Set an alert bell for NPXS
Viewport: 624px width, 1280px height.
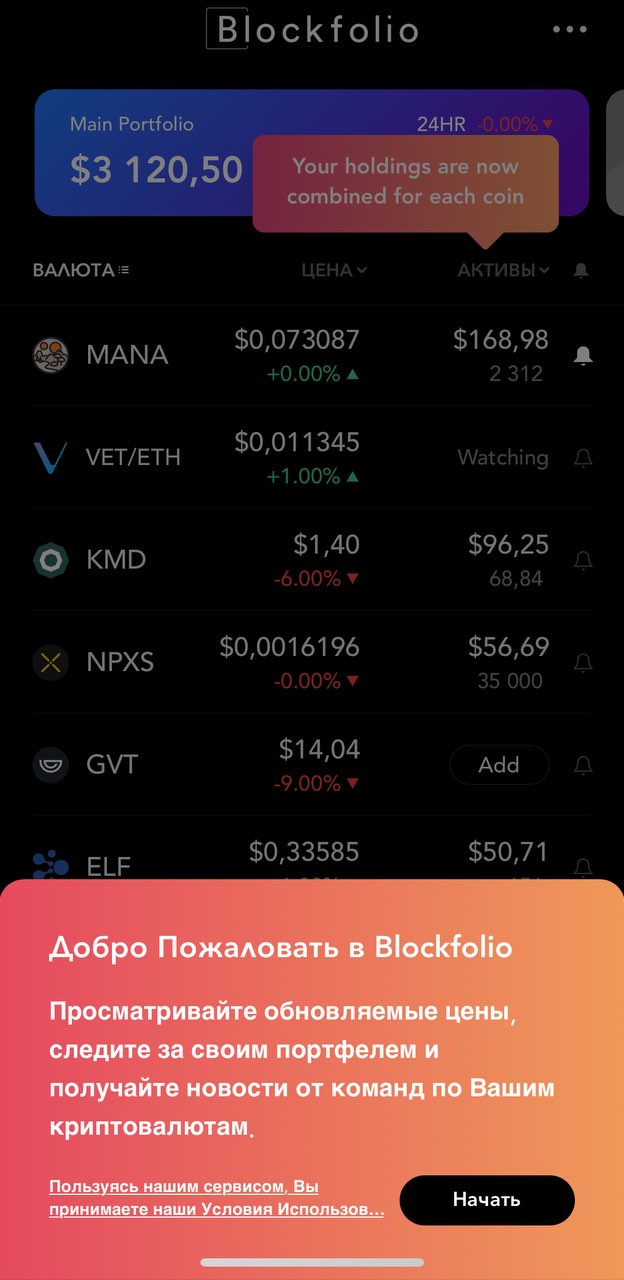[x=583, y=662]
